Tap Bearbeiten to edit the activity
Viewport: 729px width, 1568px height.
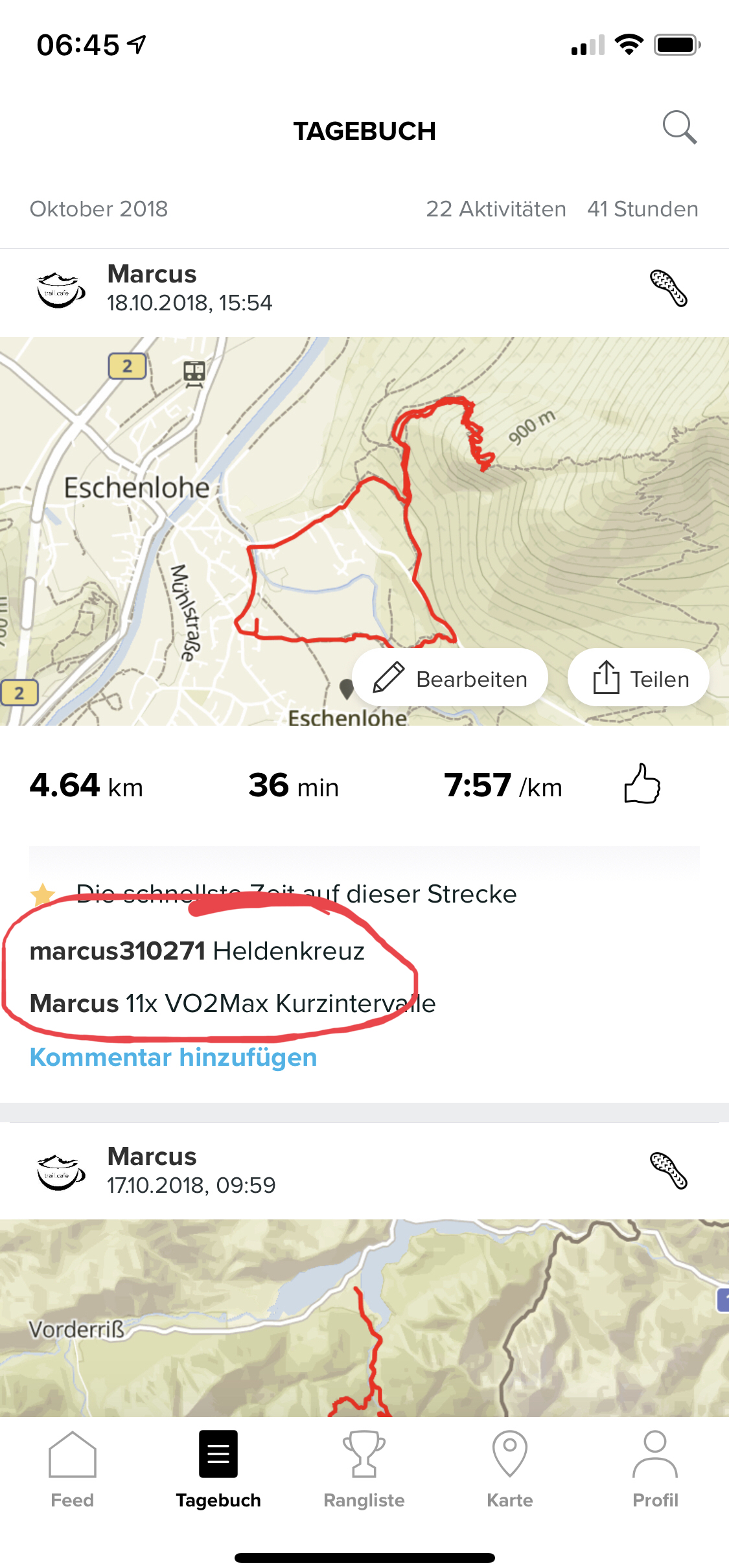[x=450, y=678]
